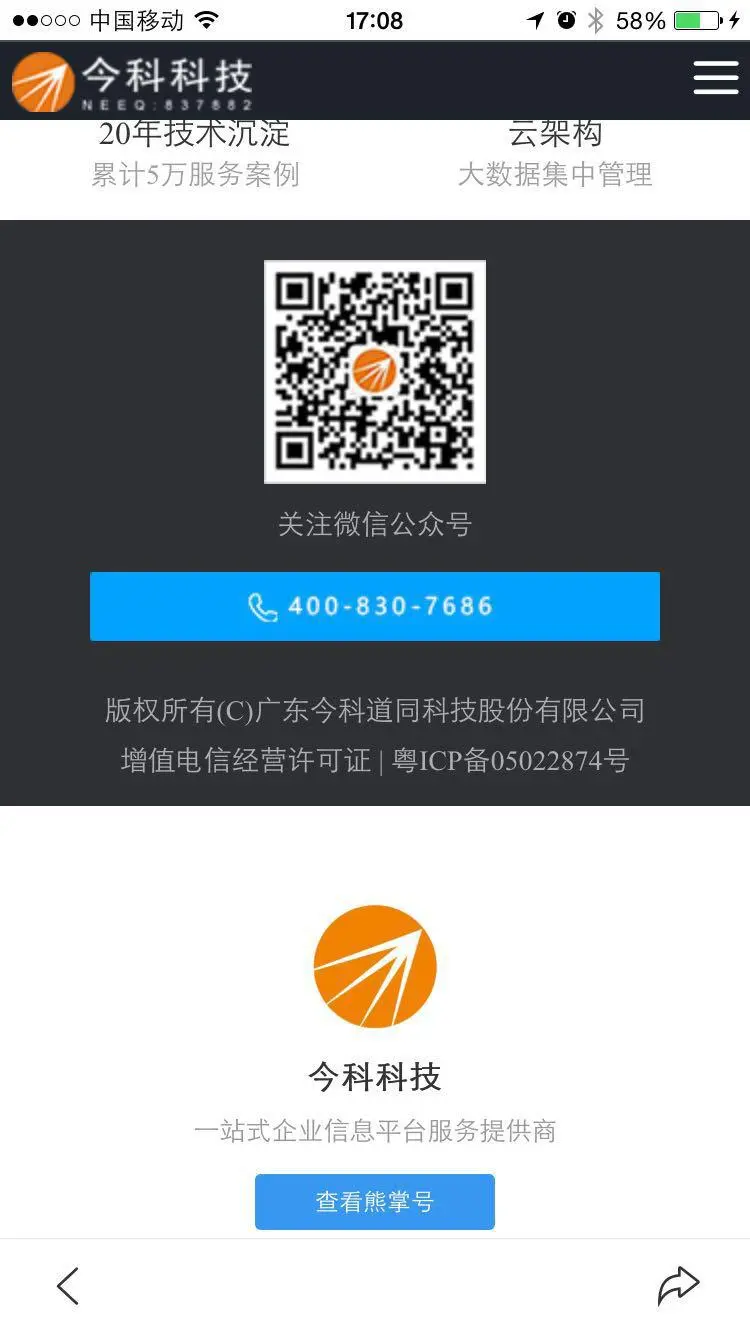Open the hamburger navigation menu
This screenshot has height=1334, width=750.
(716, 78)
